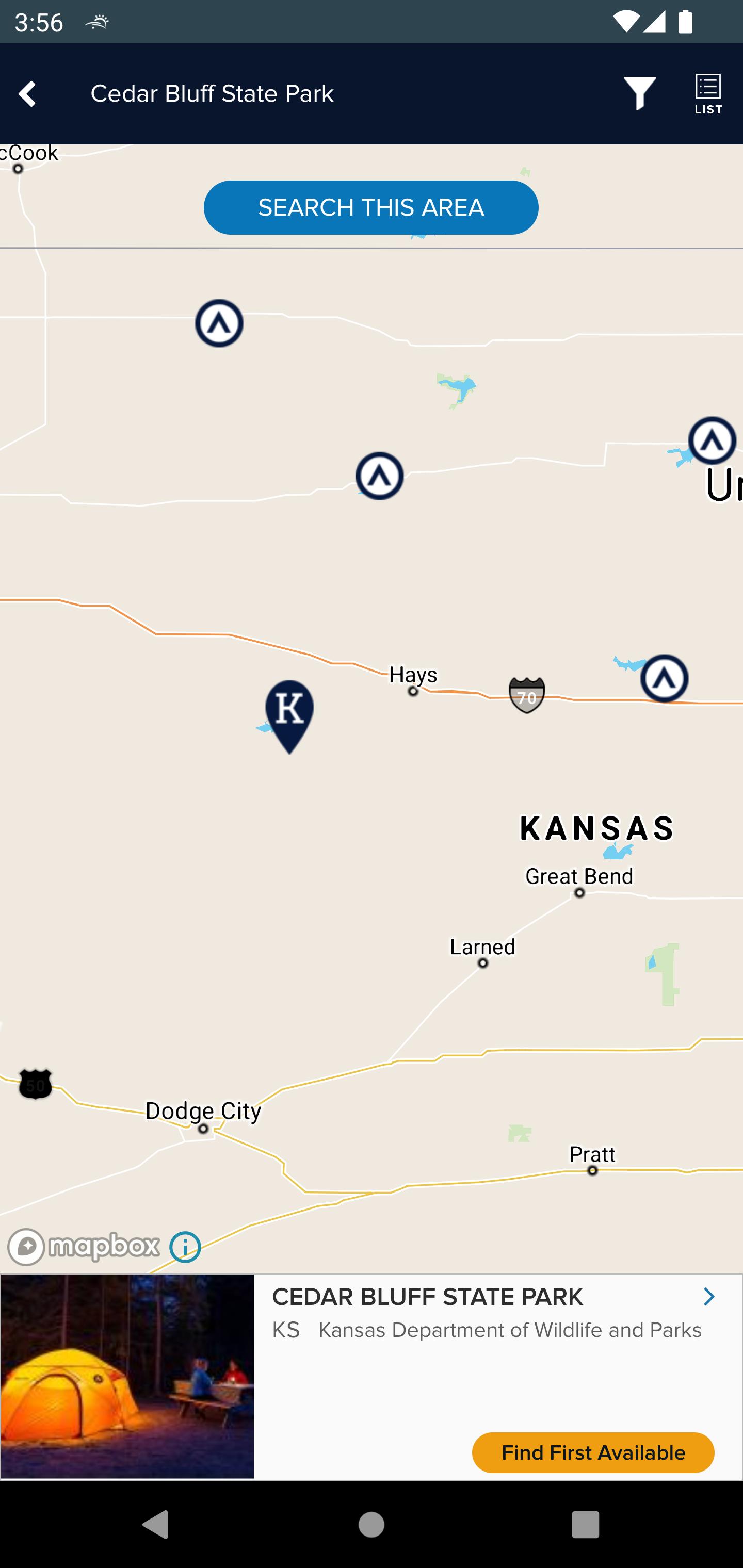743x1568 pixels.
Task: Open the filter options
Action: pos(639,94)
